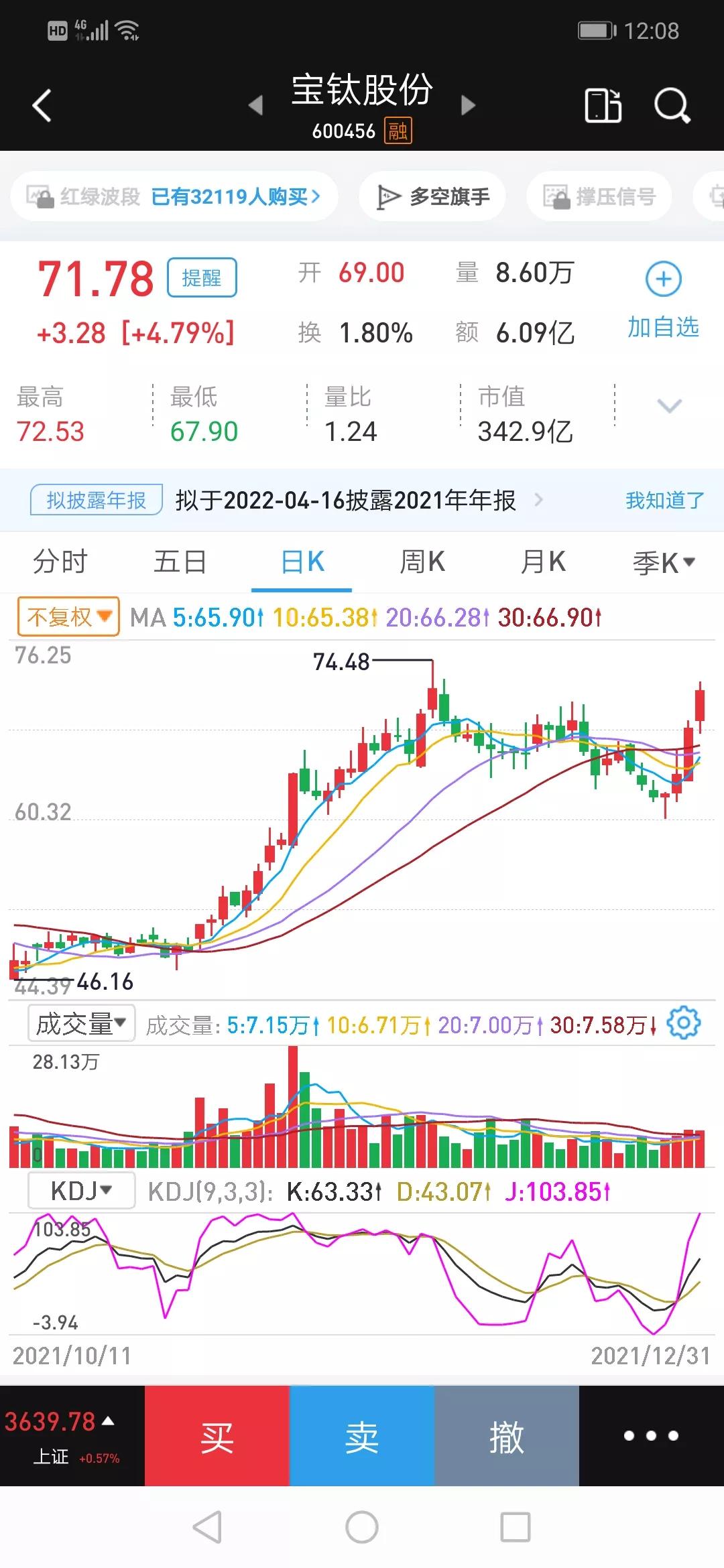Tap the back arrow to exit stock page
The image size is (724, 1568).
coord(42,106)
